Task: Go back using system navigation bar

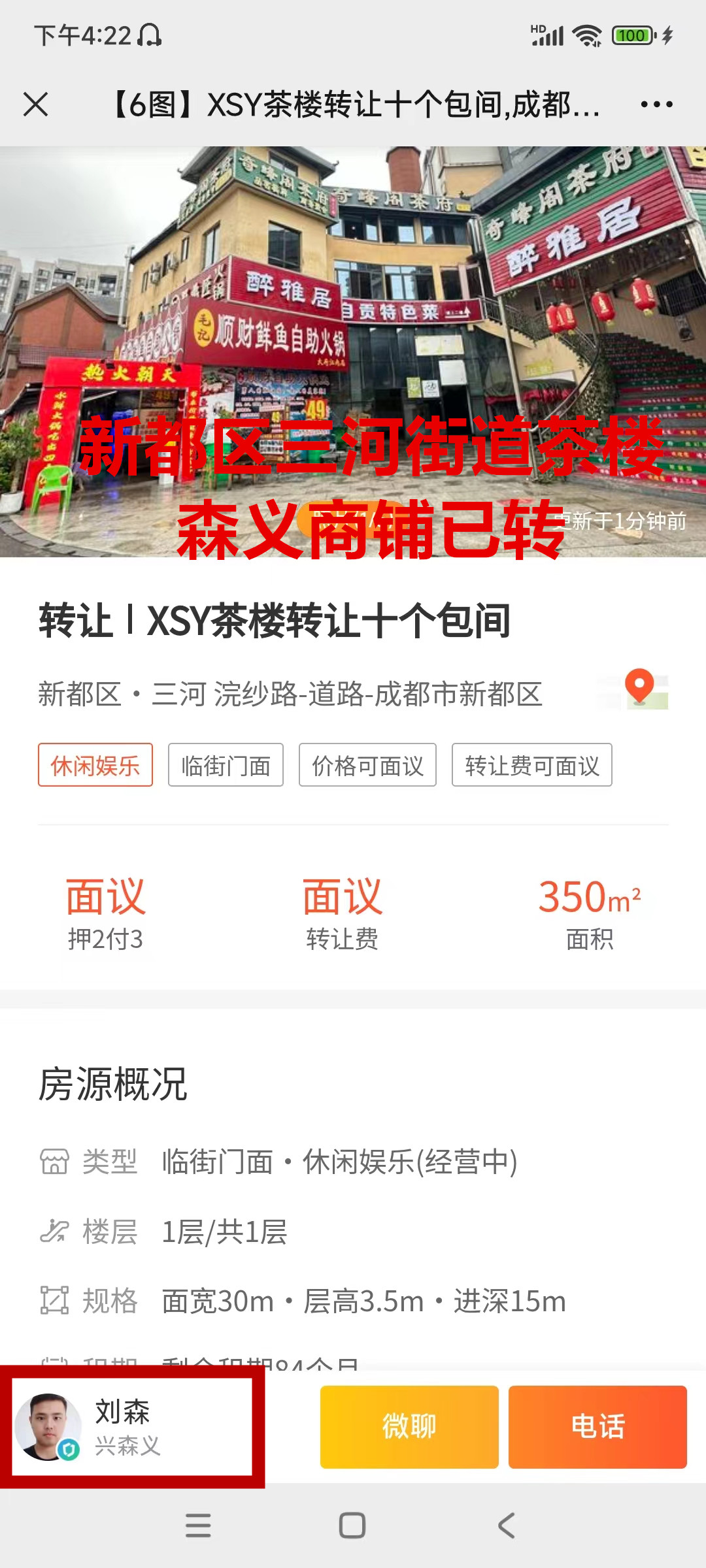Action: click(x=507, y=1526)
